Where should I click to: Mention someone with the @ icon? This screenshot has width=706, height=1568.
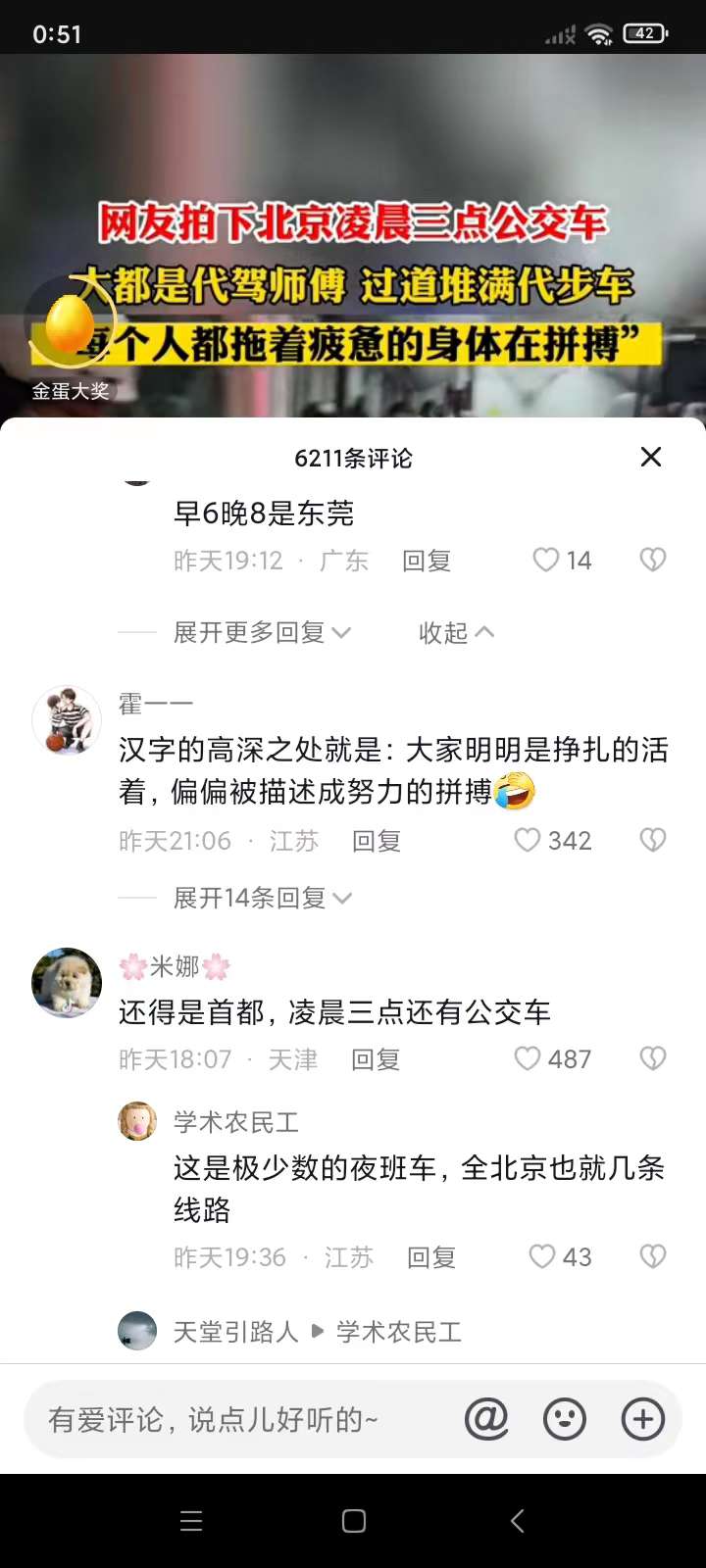(x=486, y=1419)
